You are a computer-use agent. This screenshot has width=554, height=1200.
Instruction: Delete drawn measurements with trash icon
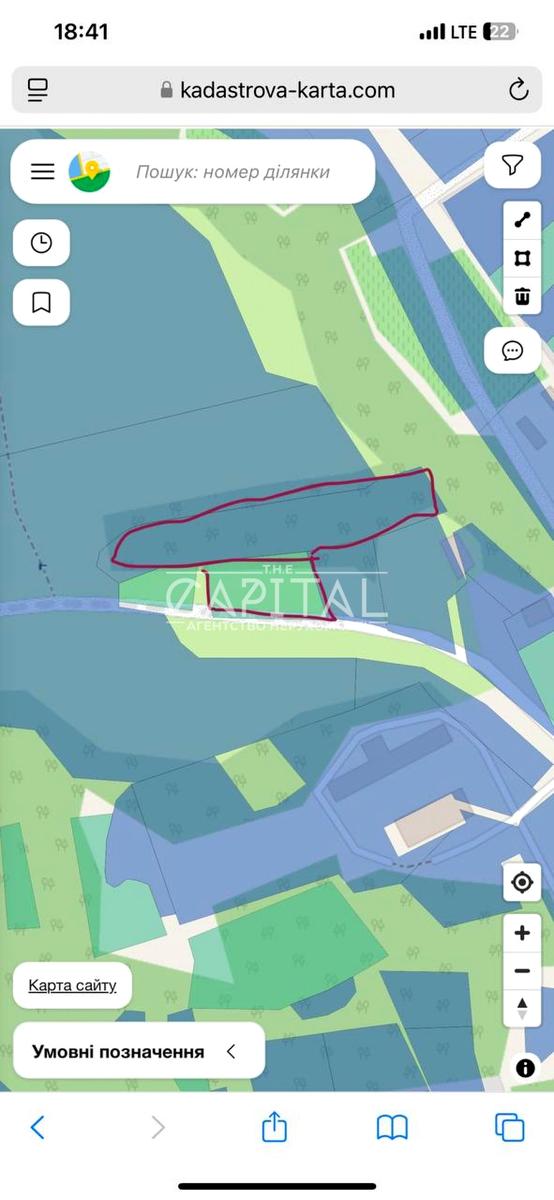pos(522,296)
